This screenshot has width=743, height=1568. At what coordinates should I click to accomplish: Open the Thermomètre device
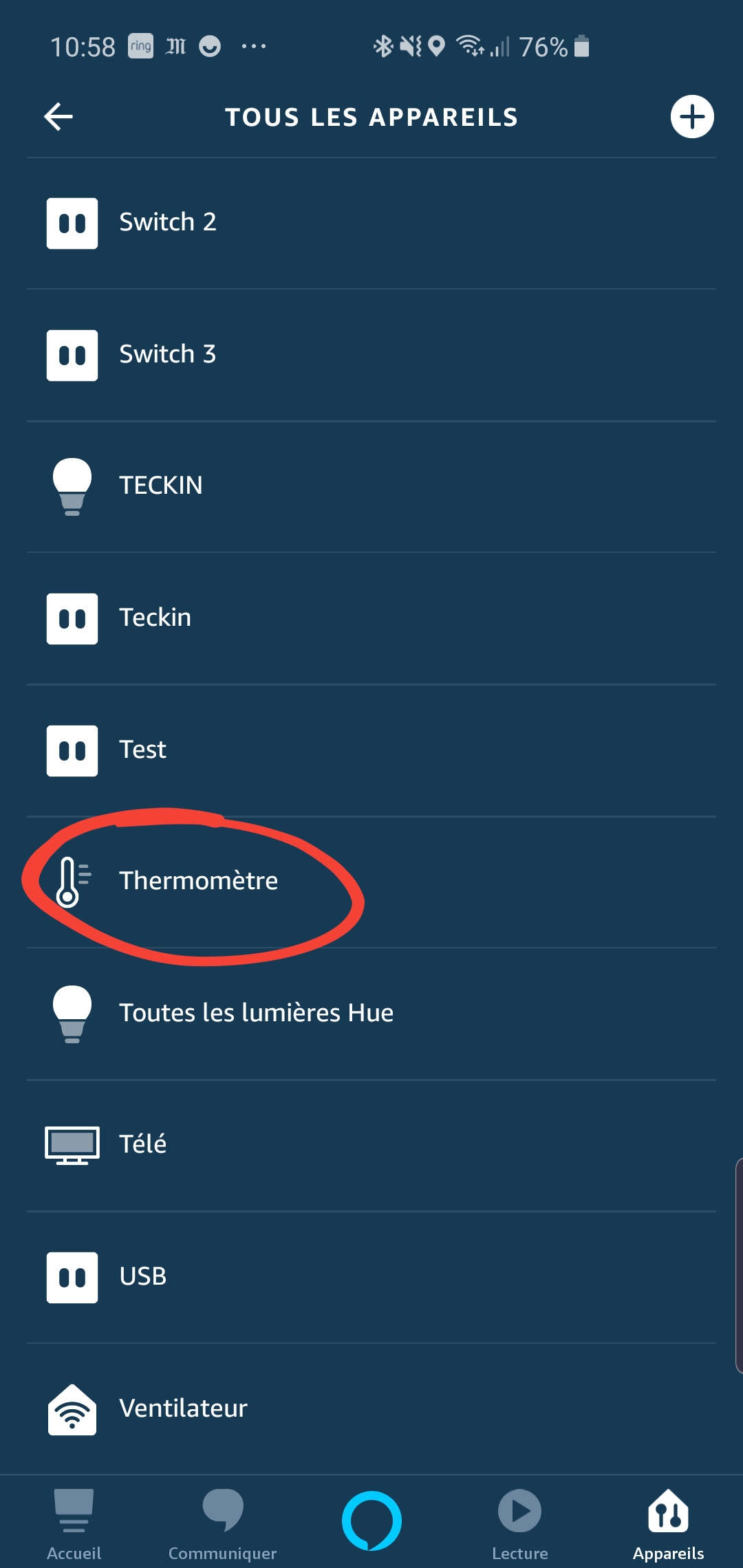[x=371, y=882]
